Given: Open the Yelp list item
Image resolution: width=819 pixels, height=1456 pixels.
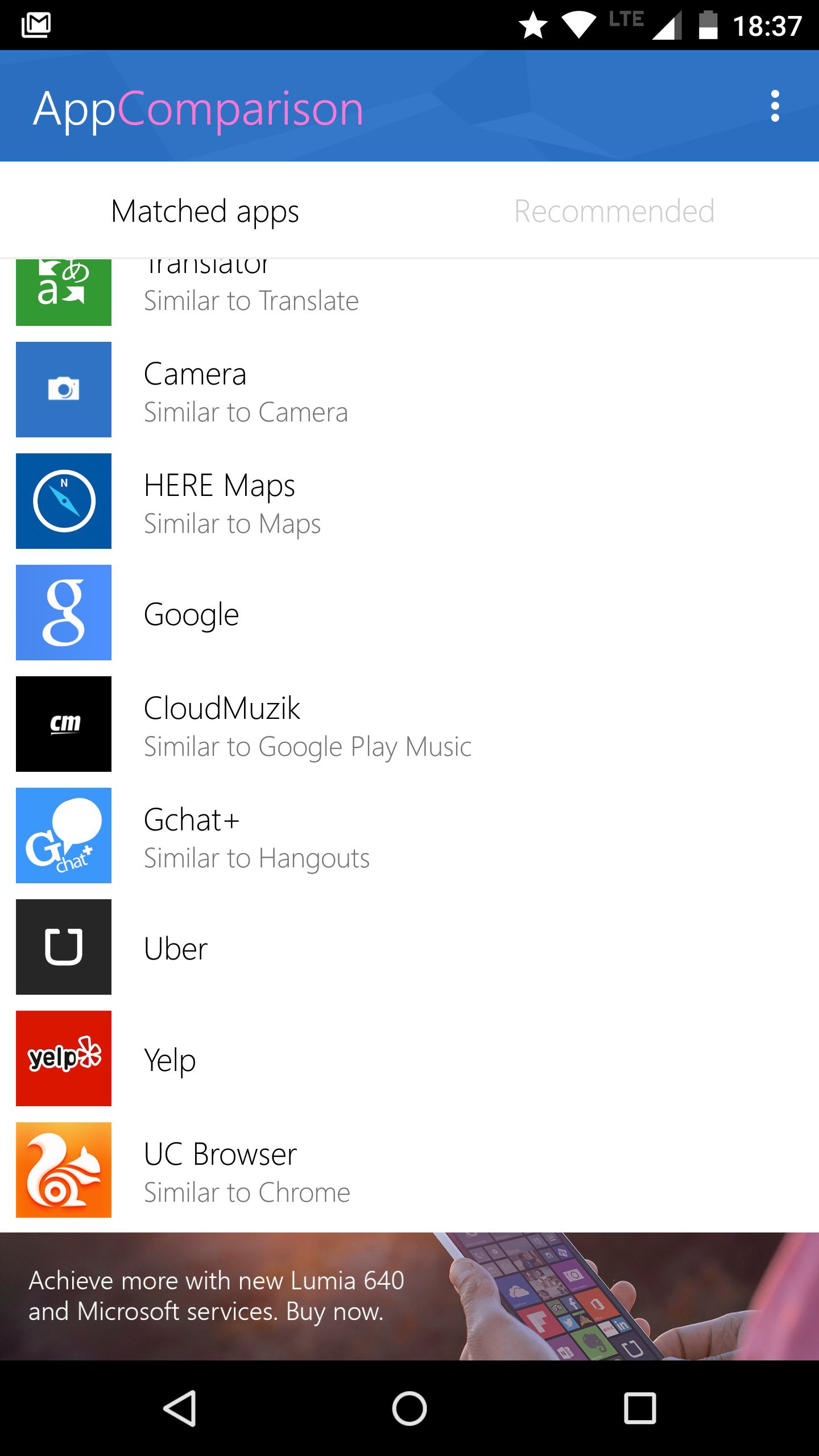Looking at the screenshot, I should [409, 1058].
